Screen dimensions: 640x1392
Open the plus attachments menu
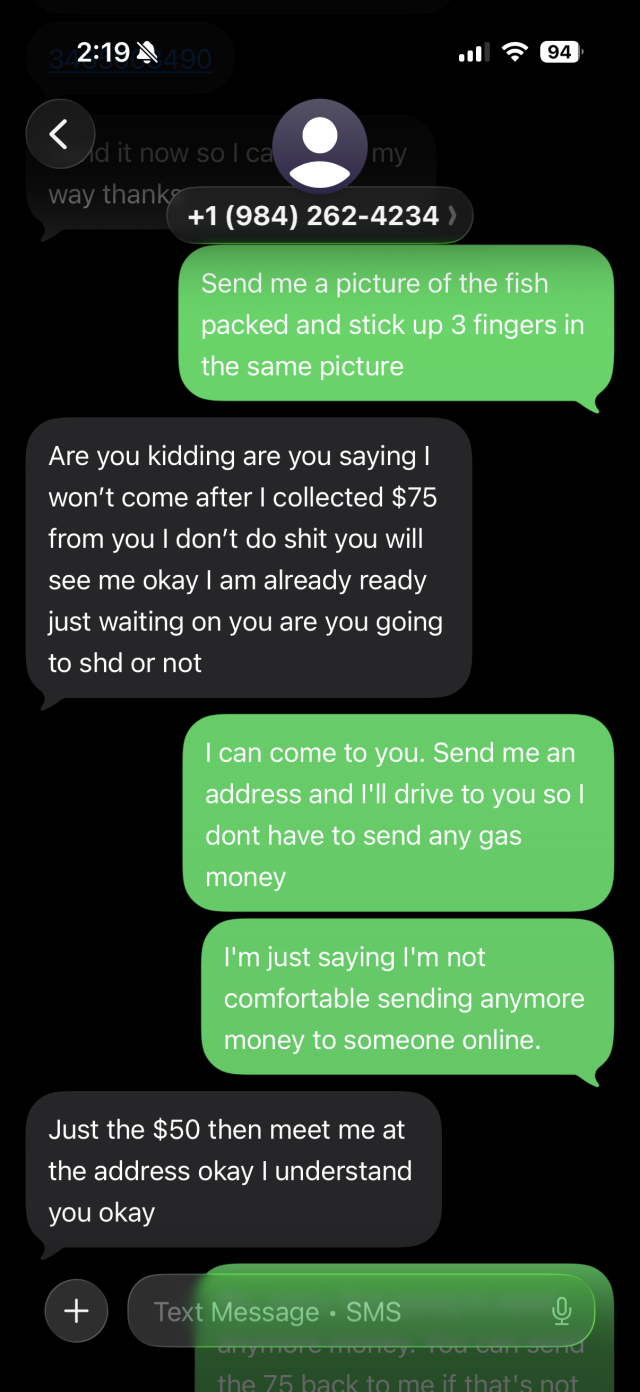point(77,1311)
